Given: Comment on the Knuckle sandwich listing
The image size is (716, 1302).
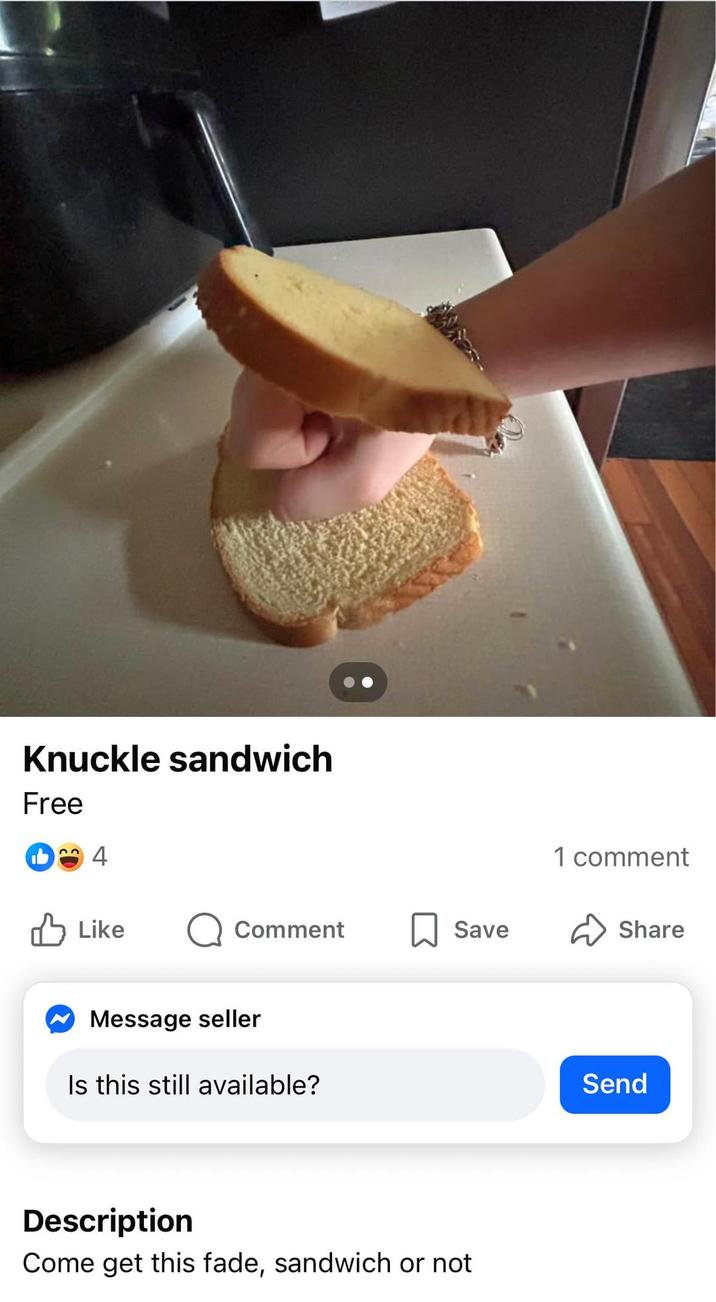Looking at the screenshot, I should (266, 930).
